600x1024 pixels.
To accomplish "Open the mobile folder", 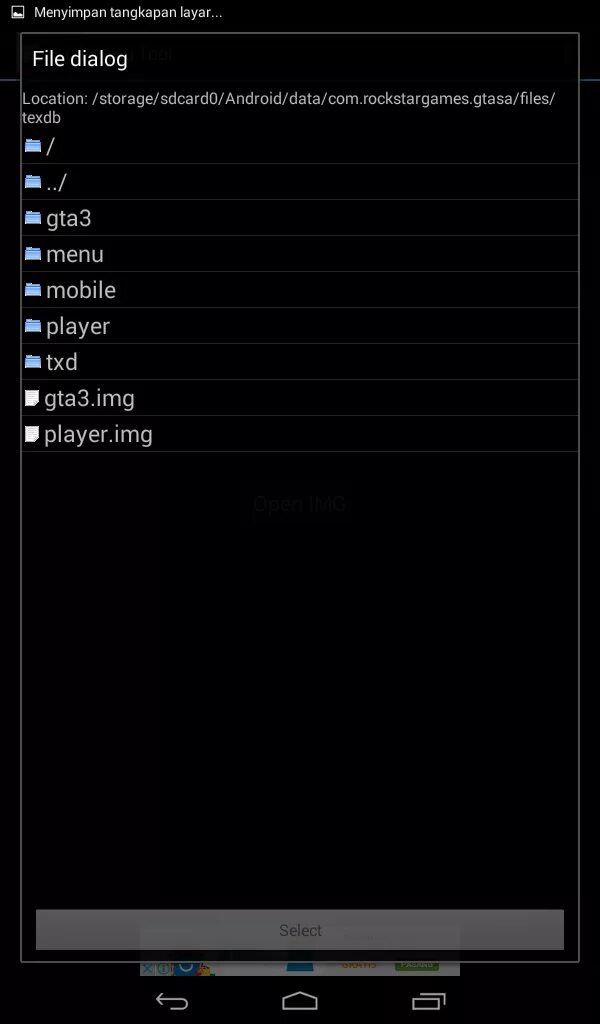I will (300, 289).
